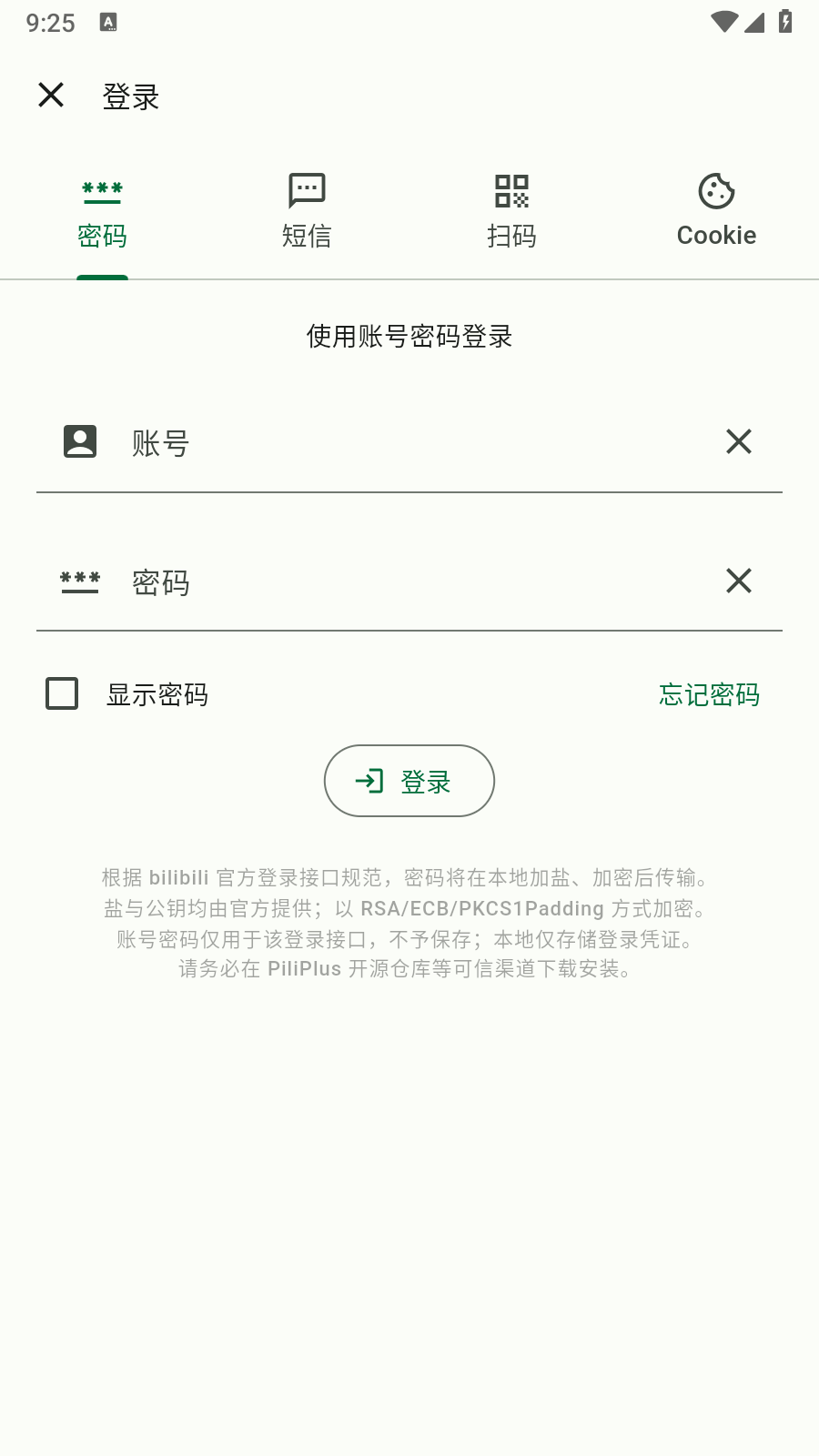Click the keyboard layout icon in status bar

(x=109, y=22)
